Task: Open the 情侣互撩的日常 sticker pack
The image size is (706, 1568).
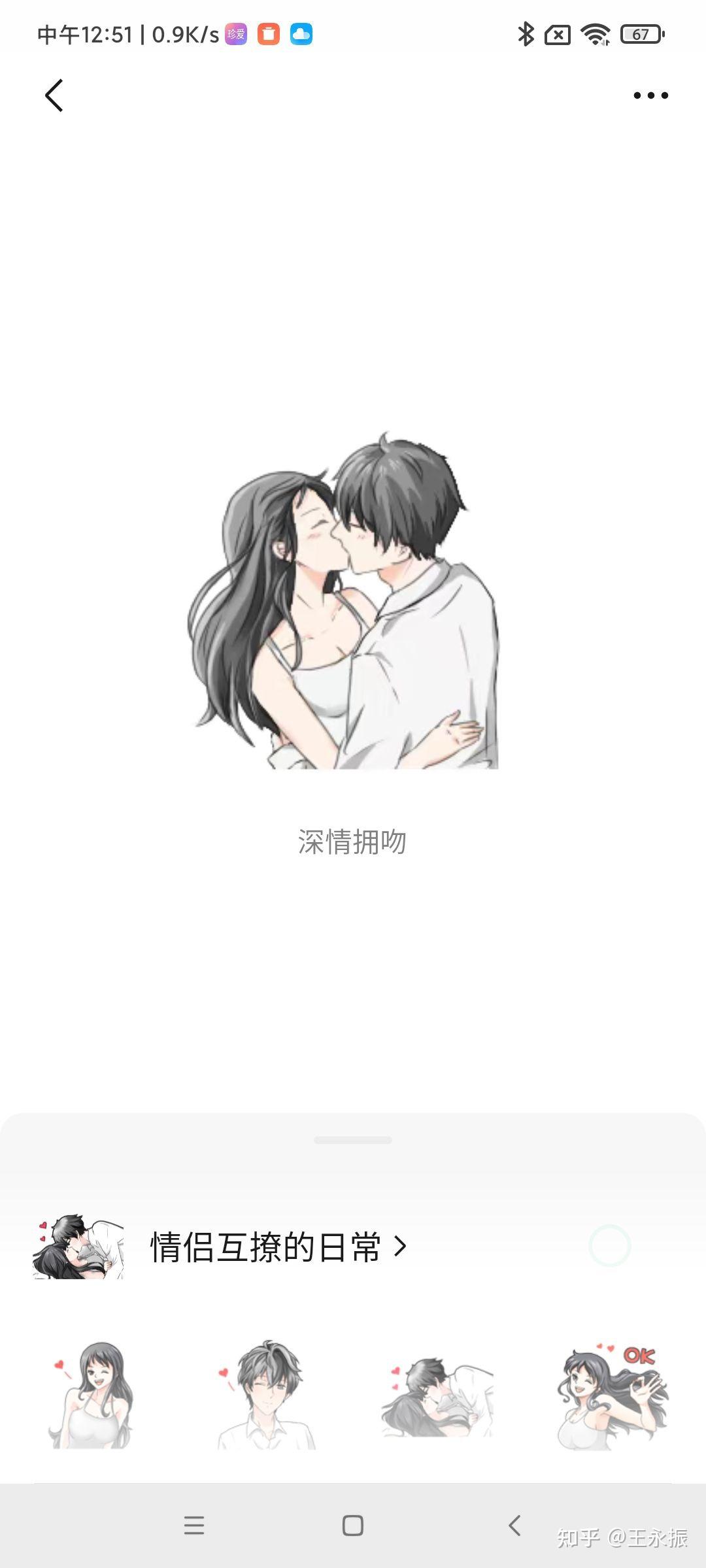Action: (x=278, y=1247)
